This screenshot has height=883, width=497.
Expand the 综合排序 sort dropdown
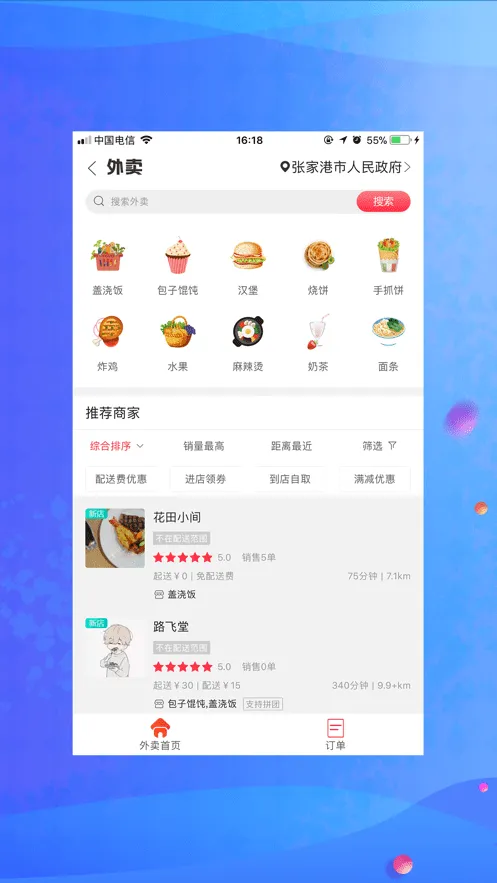tap(117, 446)
